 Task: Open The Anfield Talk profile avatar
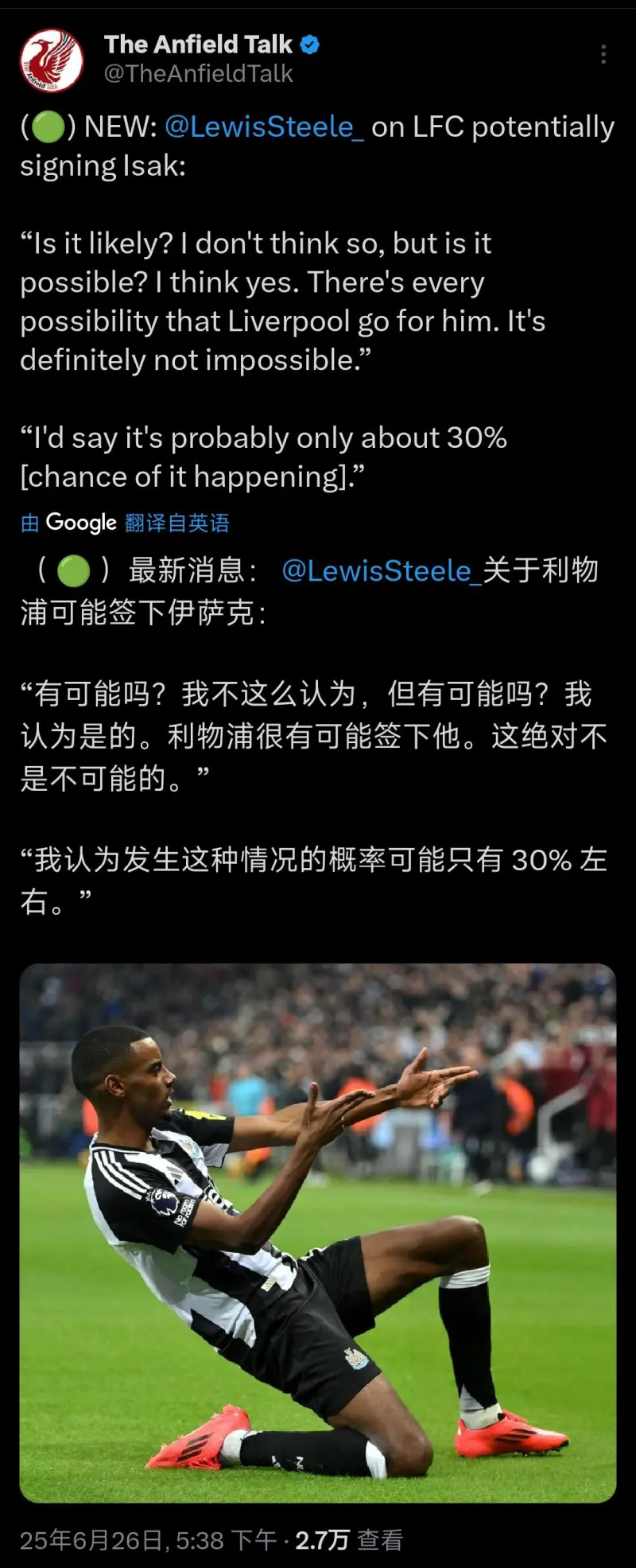(52, 60)
